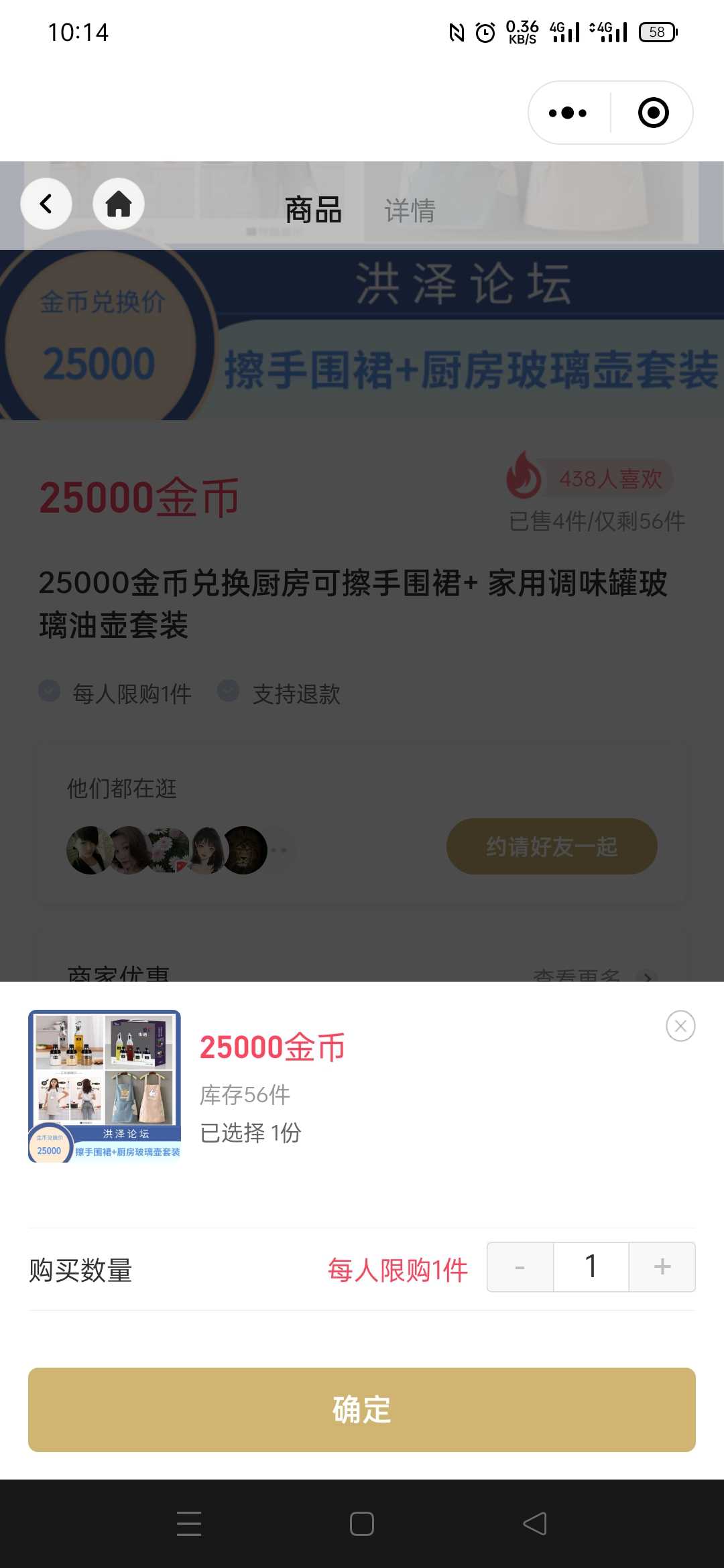Confirm the purchase with 确定
The image size is (724, 1568).
point(362,1409)
